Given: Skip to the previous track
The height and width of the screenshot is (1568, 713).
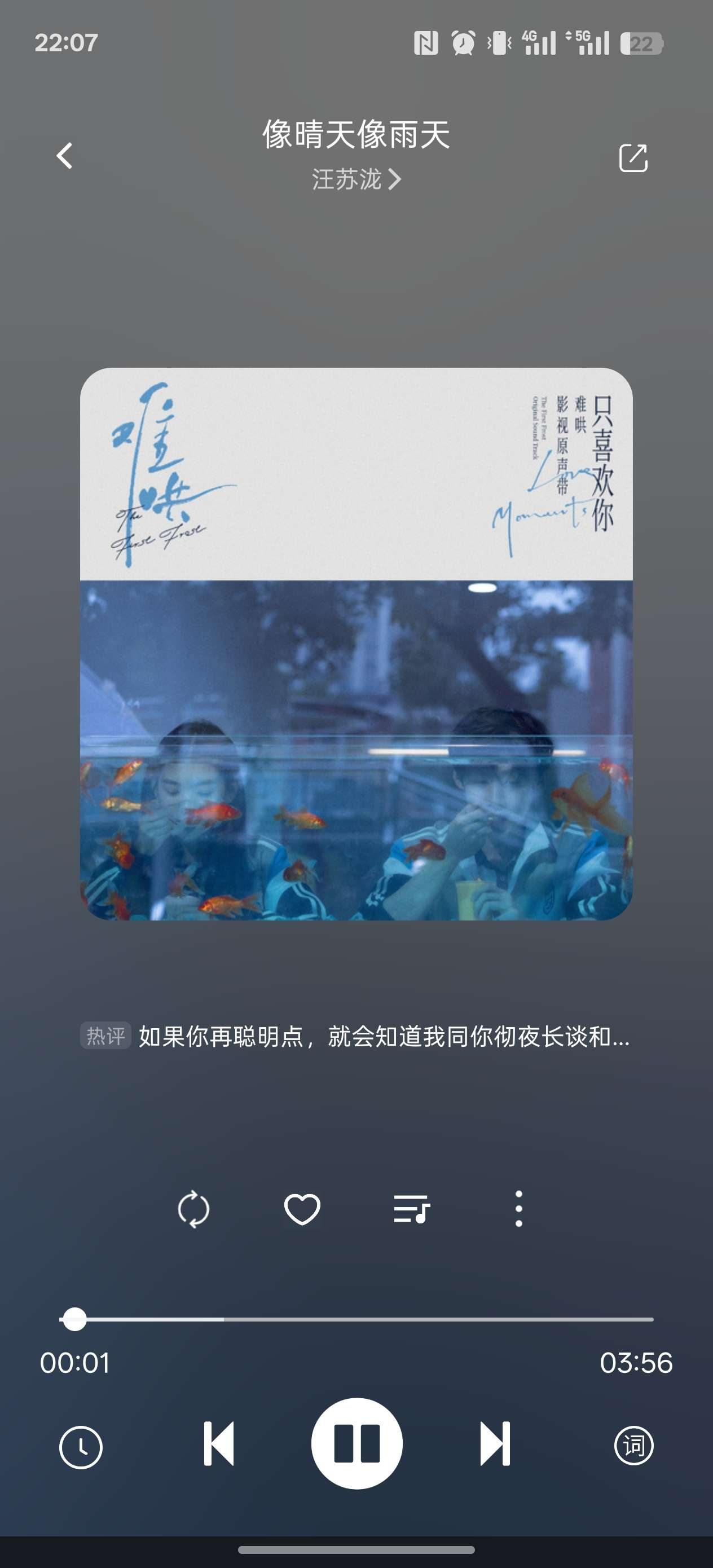Looking at the screenshot, I should (219, 1444).
